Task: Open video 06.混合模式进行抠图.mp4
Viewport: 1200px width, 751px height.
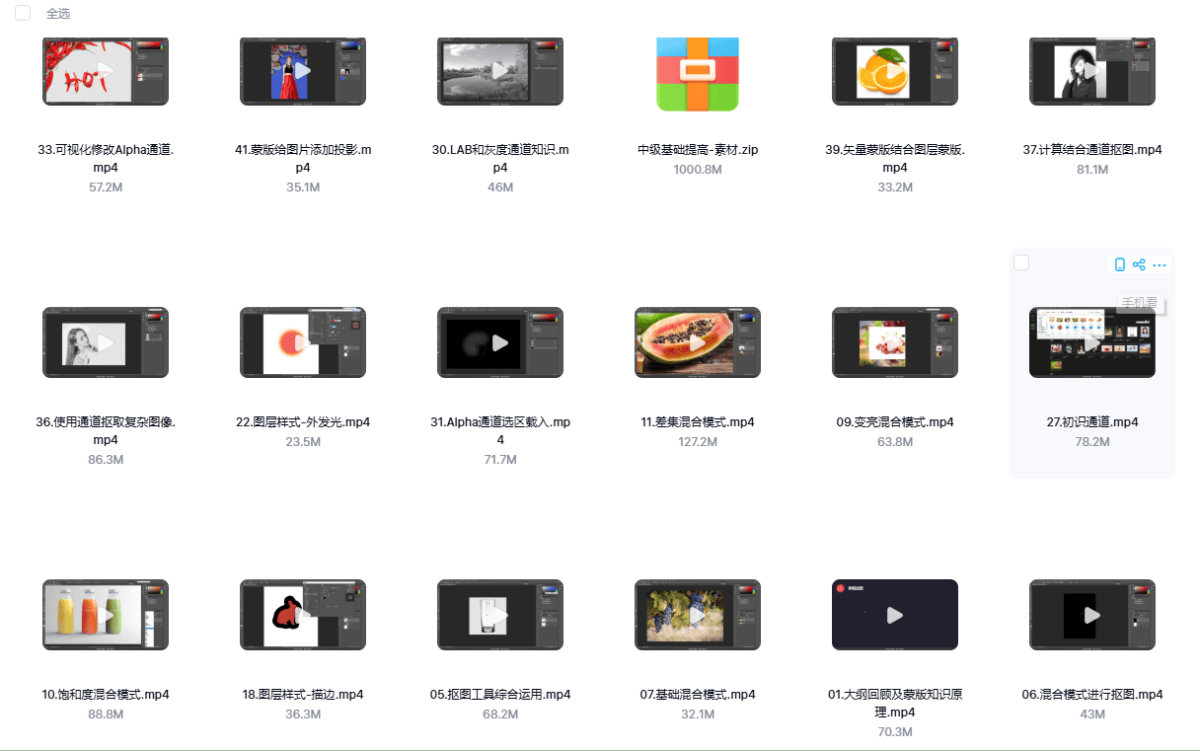Action: [x=1092, y=615]
